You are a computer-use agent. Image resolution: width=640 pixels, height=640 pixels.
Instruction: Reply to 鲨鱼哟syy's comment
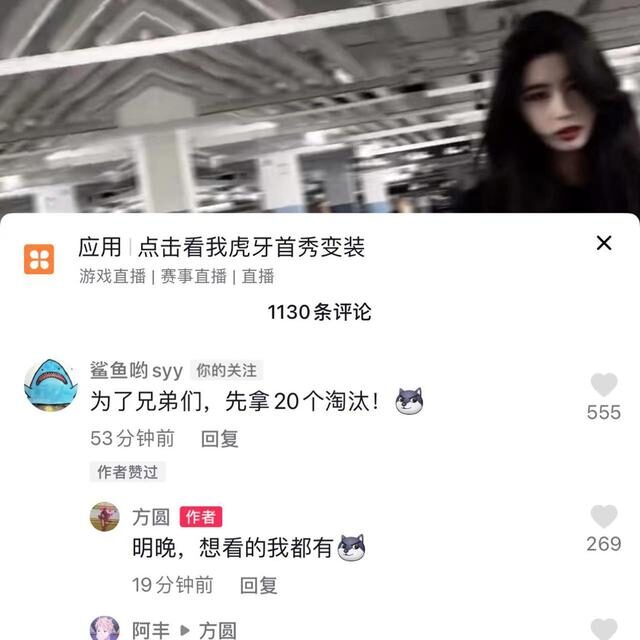pyautogui.click(x=220, y=438)
